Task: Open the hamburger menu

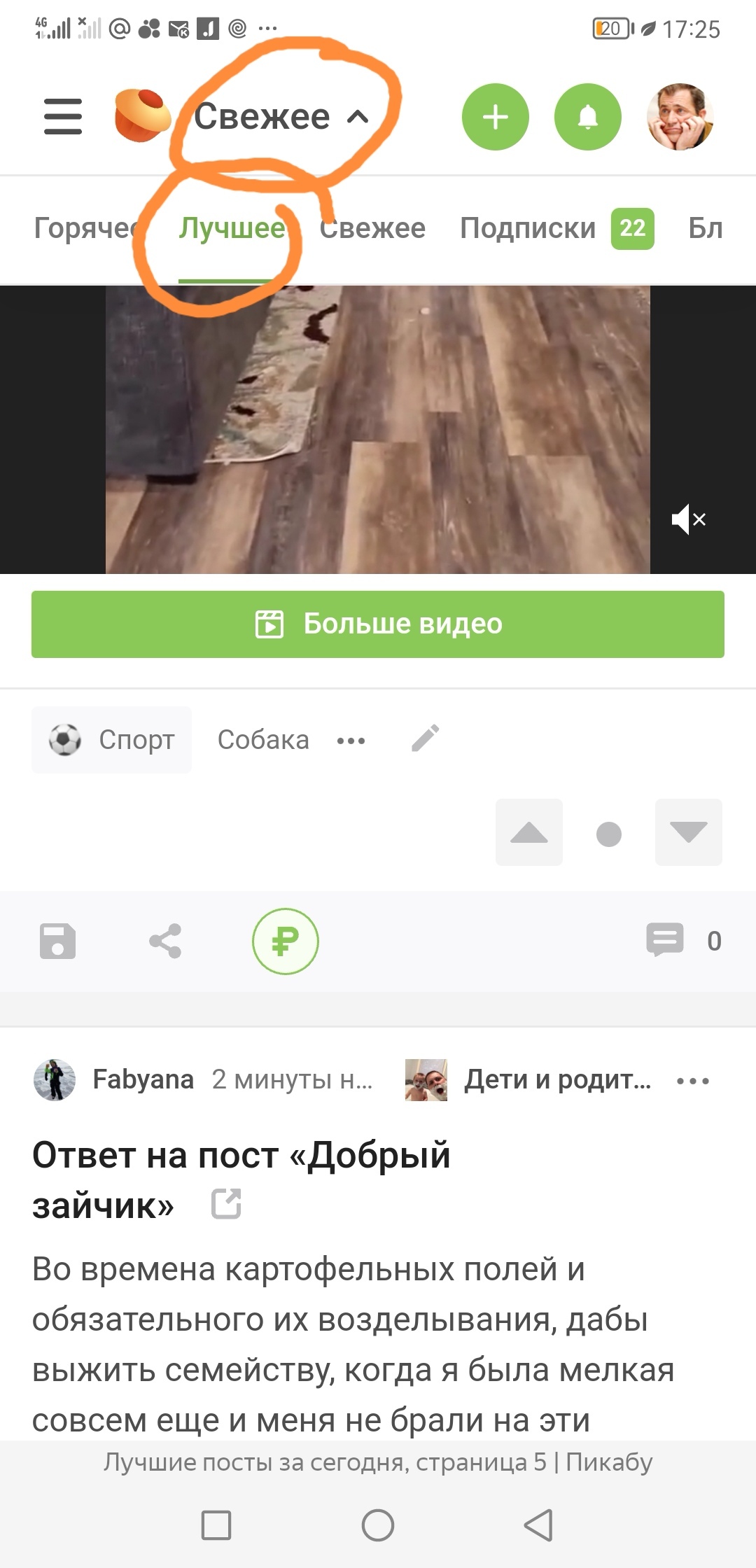Action: pos(63,116)
